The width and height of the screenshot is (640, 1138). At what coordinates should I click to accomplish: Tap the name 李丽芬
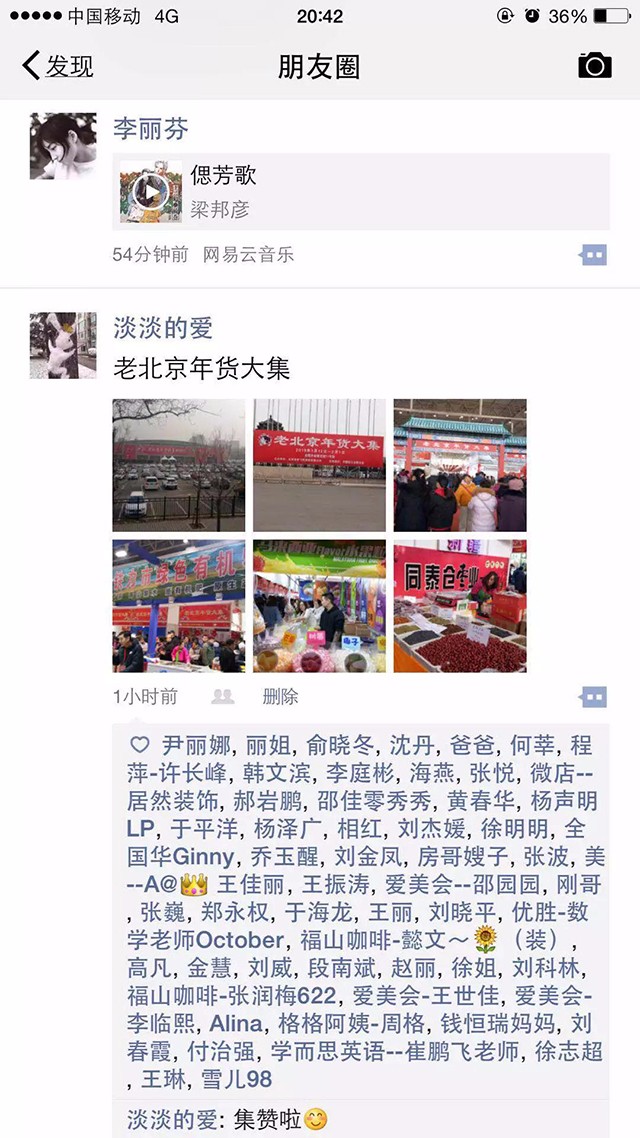pos(150,128)
